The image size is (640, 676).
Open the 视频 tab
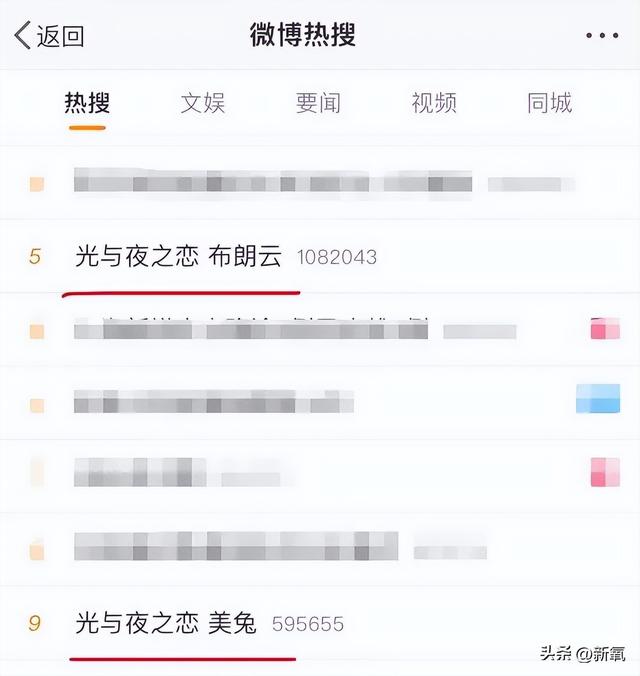[x=434, y=102]
